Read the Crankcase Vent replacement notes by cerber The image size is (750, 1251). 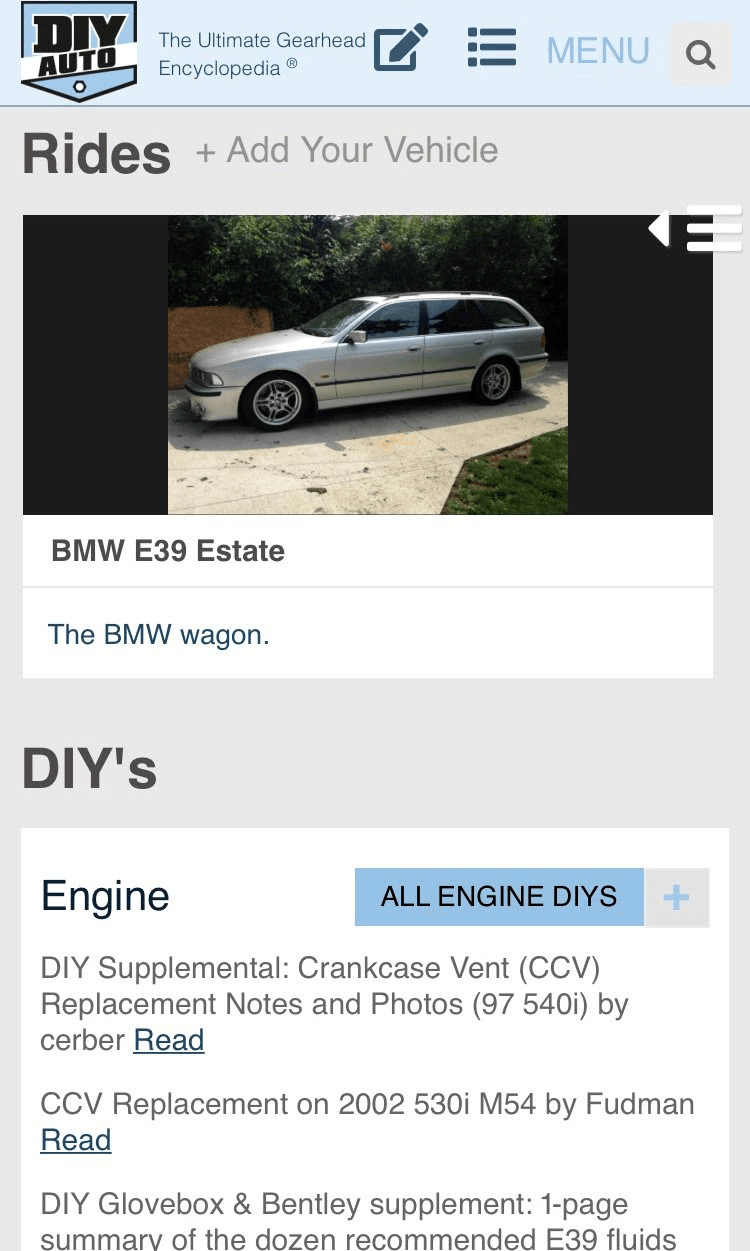point(169,1040)
